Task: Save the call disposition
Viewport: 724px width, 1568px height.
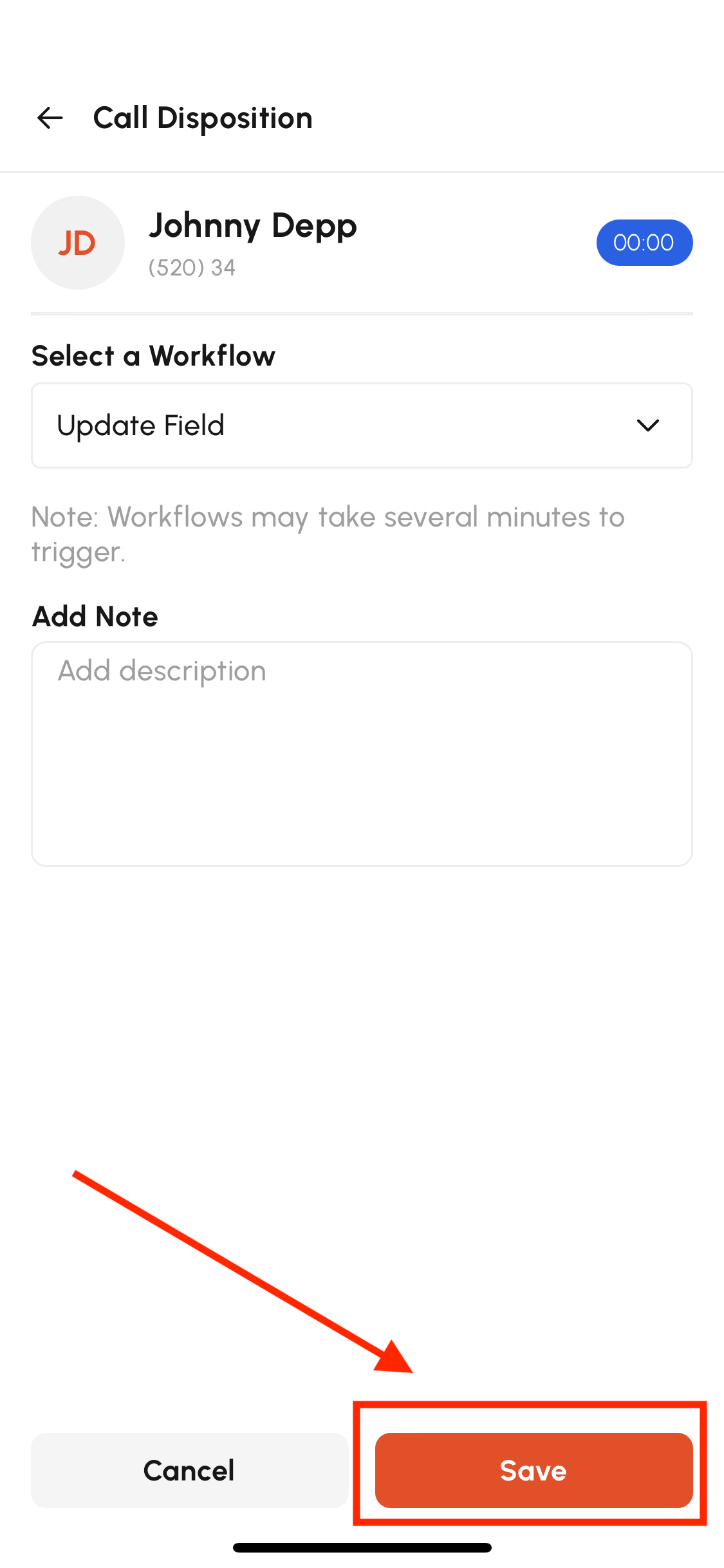Action: [534, 1470]
